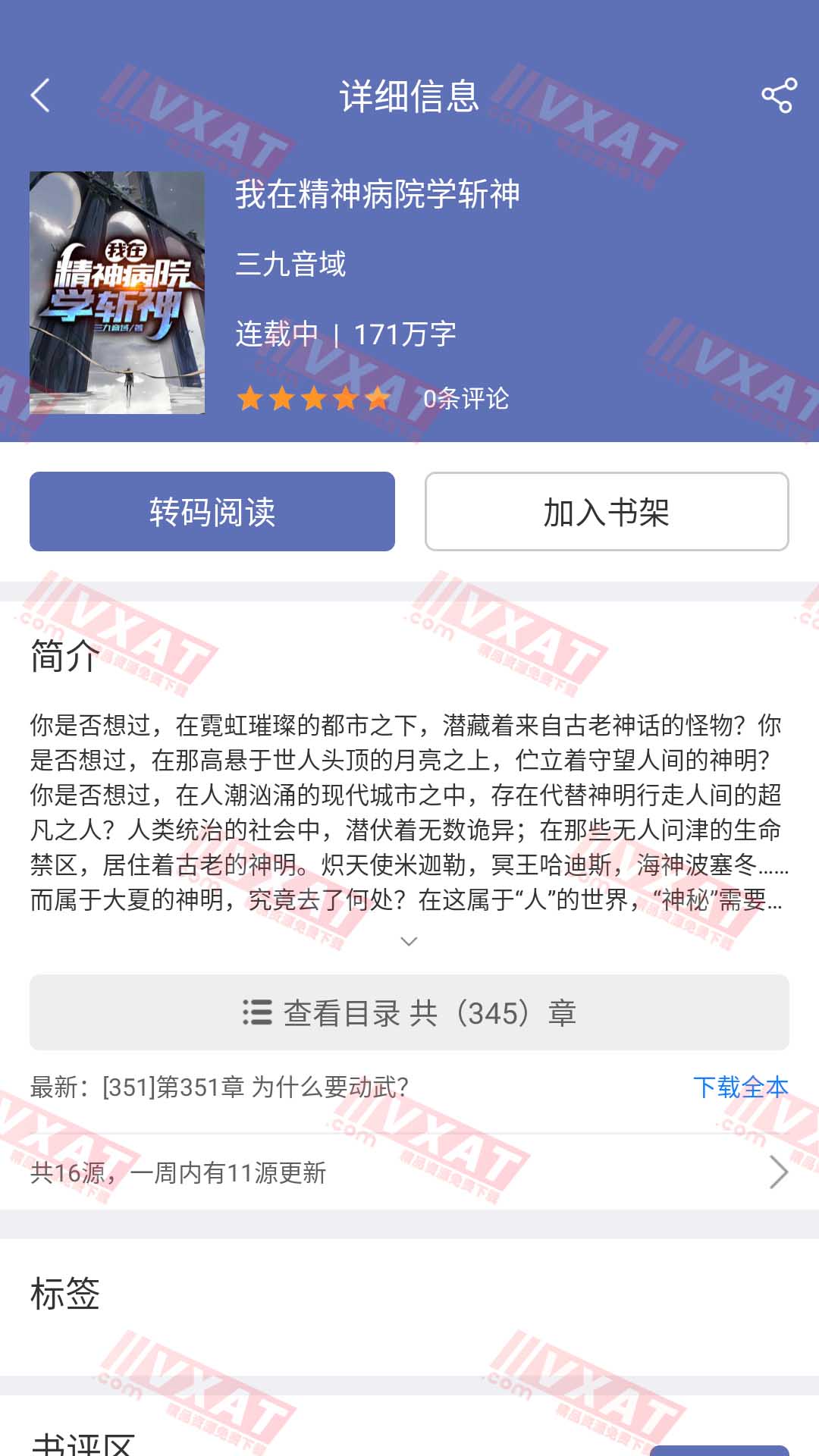819x1456 pixels.
Task: Expand the full 简介 description
Action: tap(409, 942)
